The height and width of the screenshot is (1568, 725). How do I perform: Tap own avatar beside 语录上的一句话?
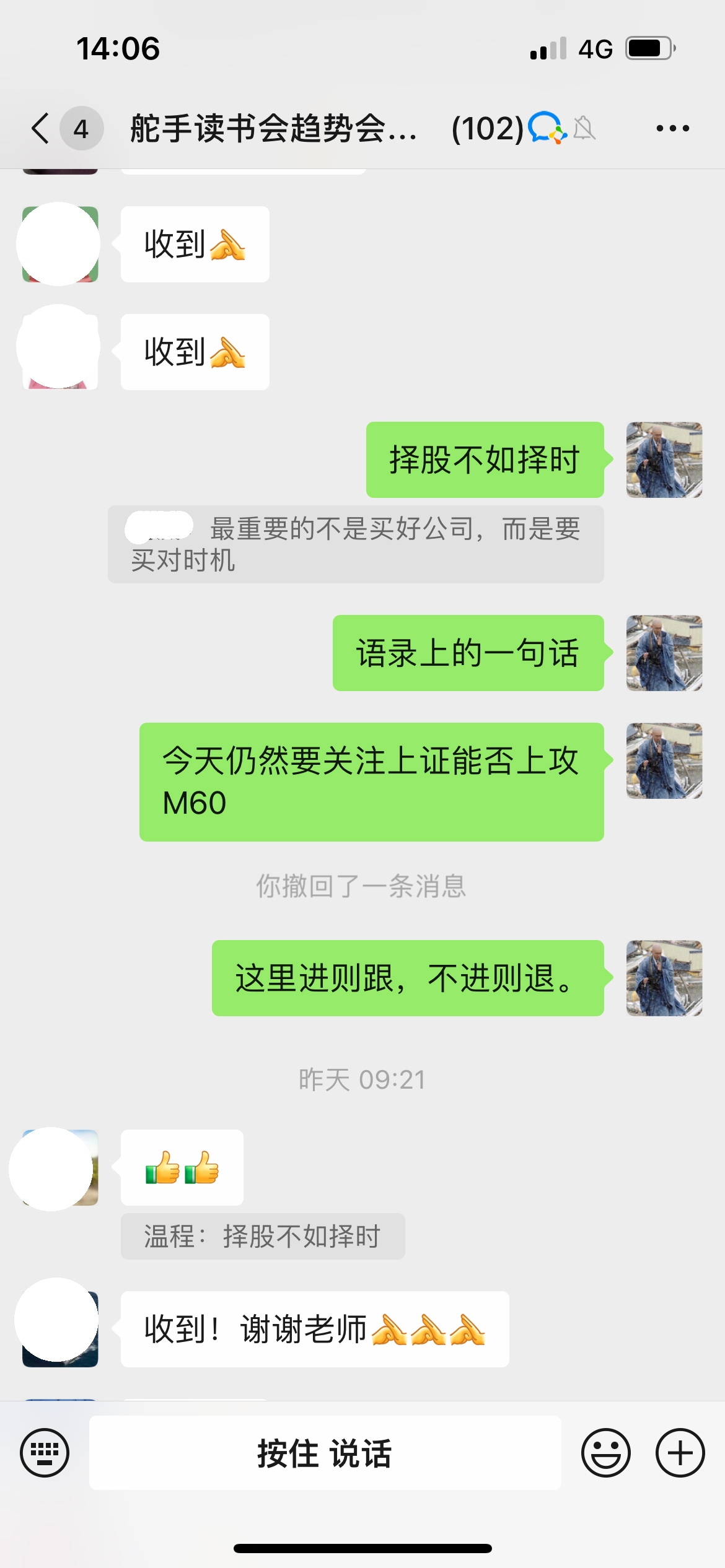(x=664, y=653)
